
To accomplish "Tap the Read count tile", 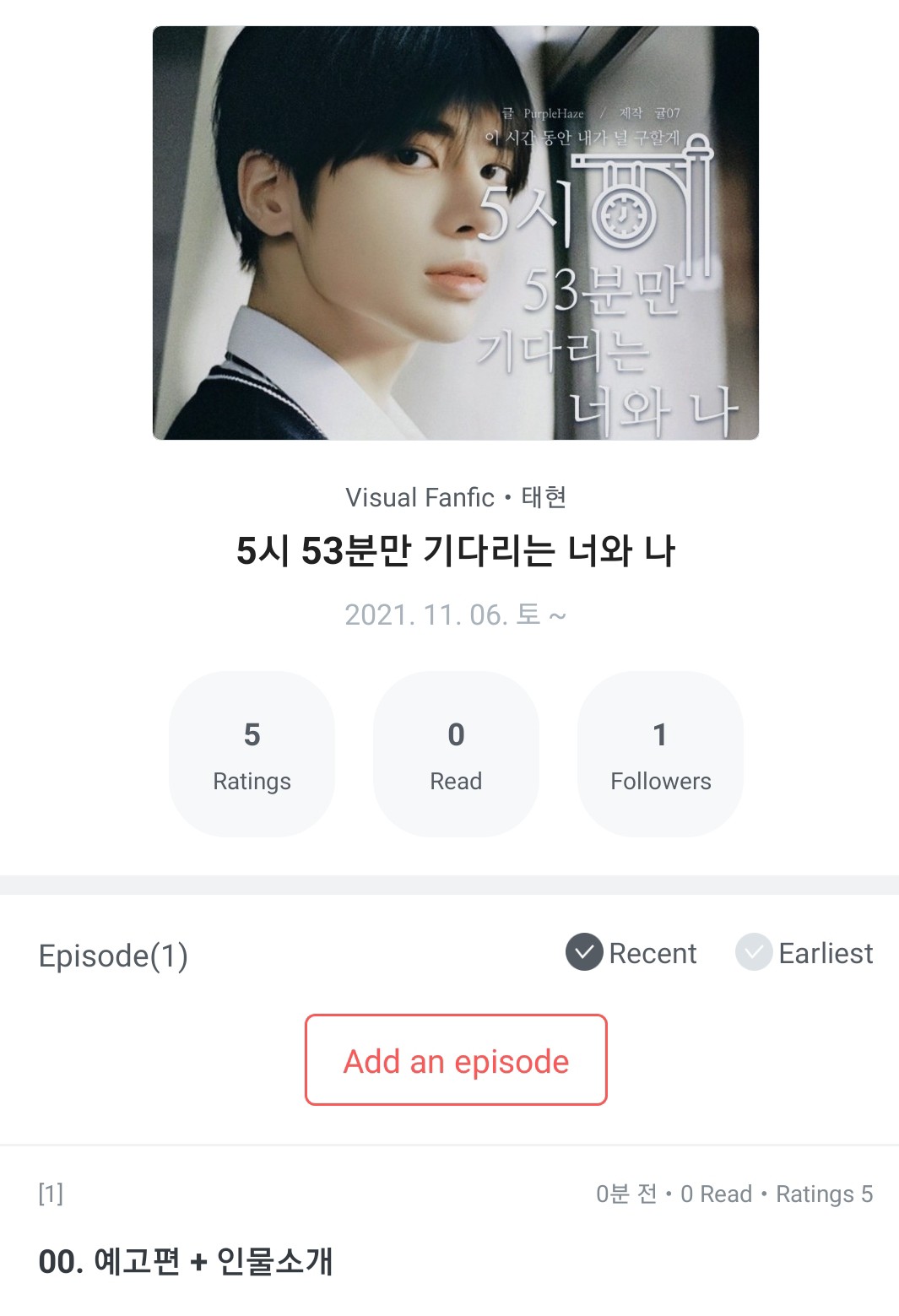I will (456, 755).
